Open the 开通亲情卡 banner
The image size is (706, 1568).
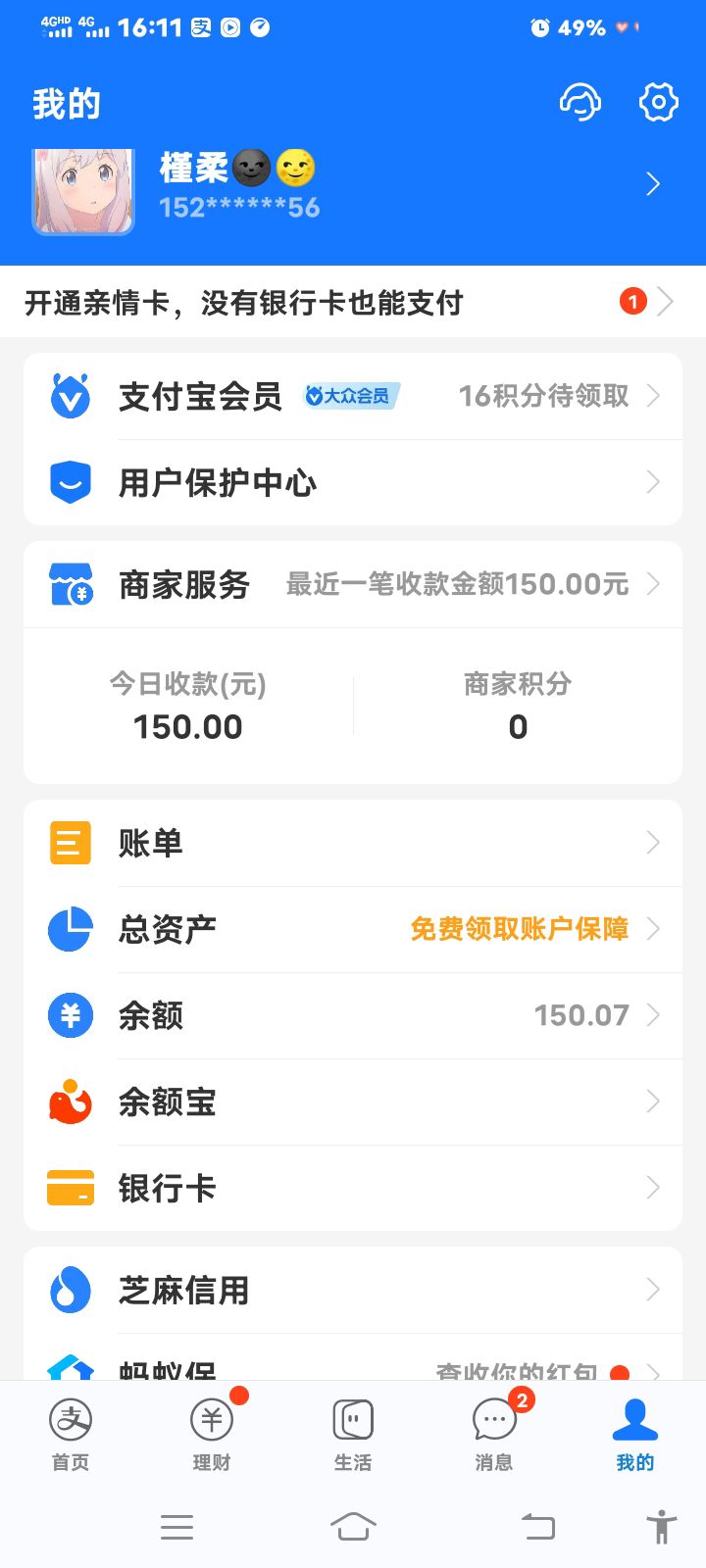(x=353, y=302)
